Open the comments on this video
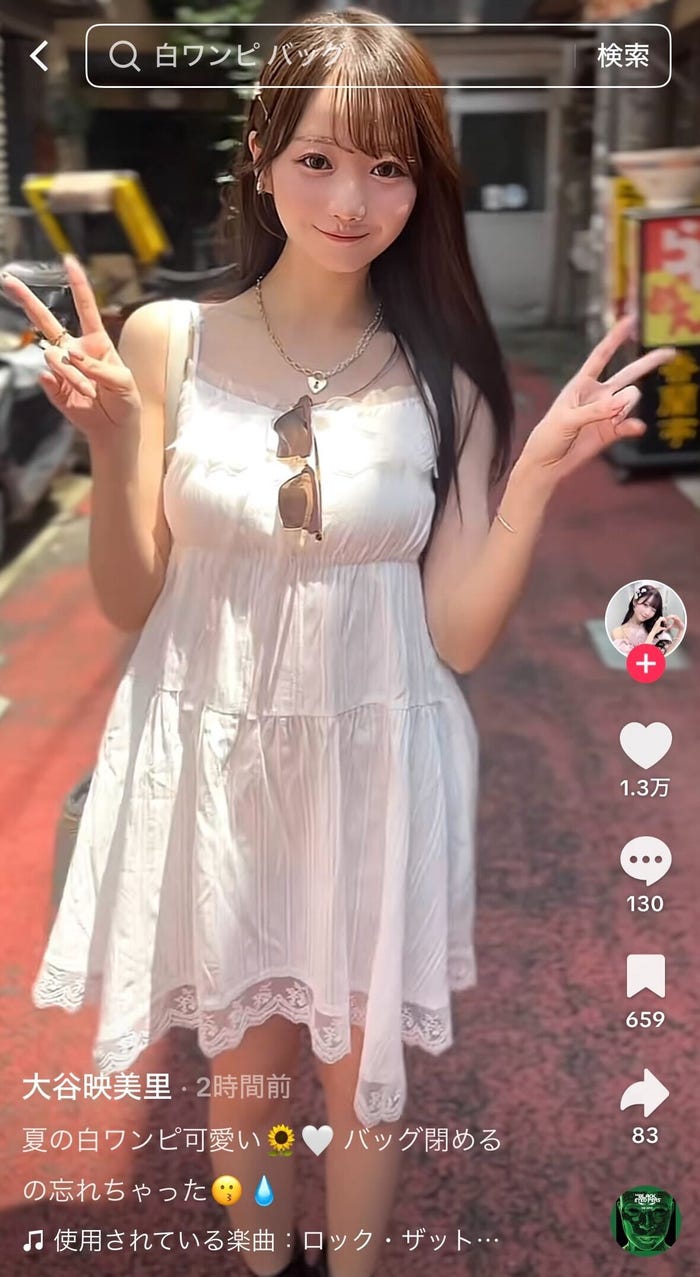 click(x=645, y=861)
